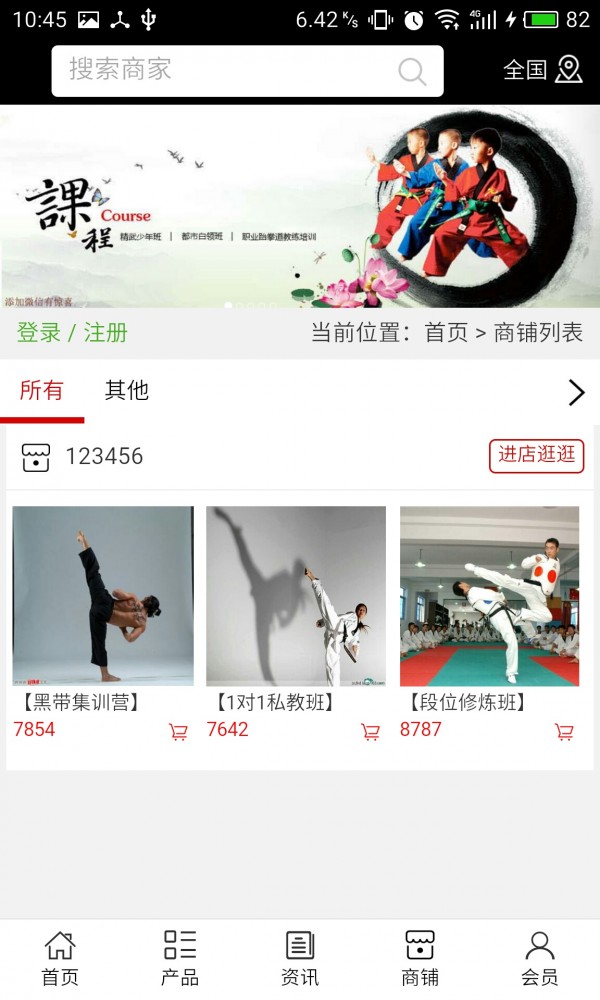
Task: Open the 资讯 tab
Action: tap(300, 958)
